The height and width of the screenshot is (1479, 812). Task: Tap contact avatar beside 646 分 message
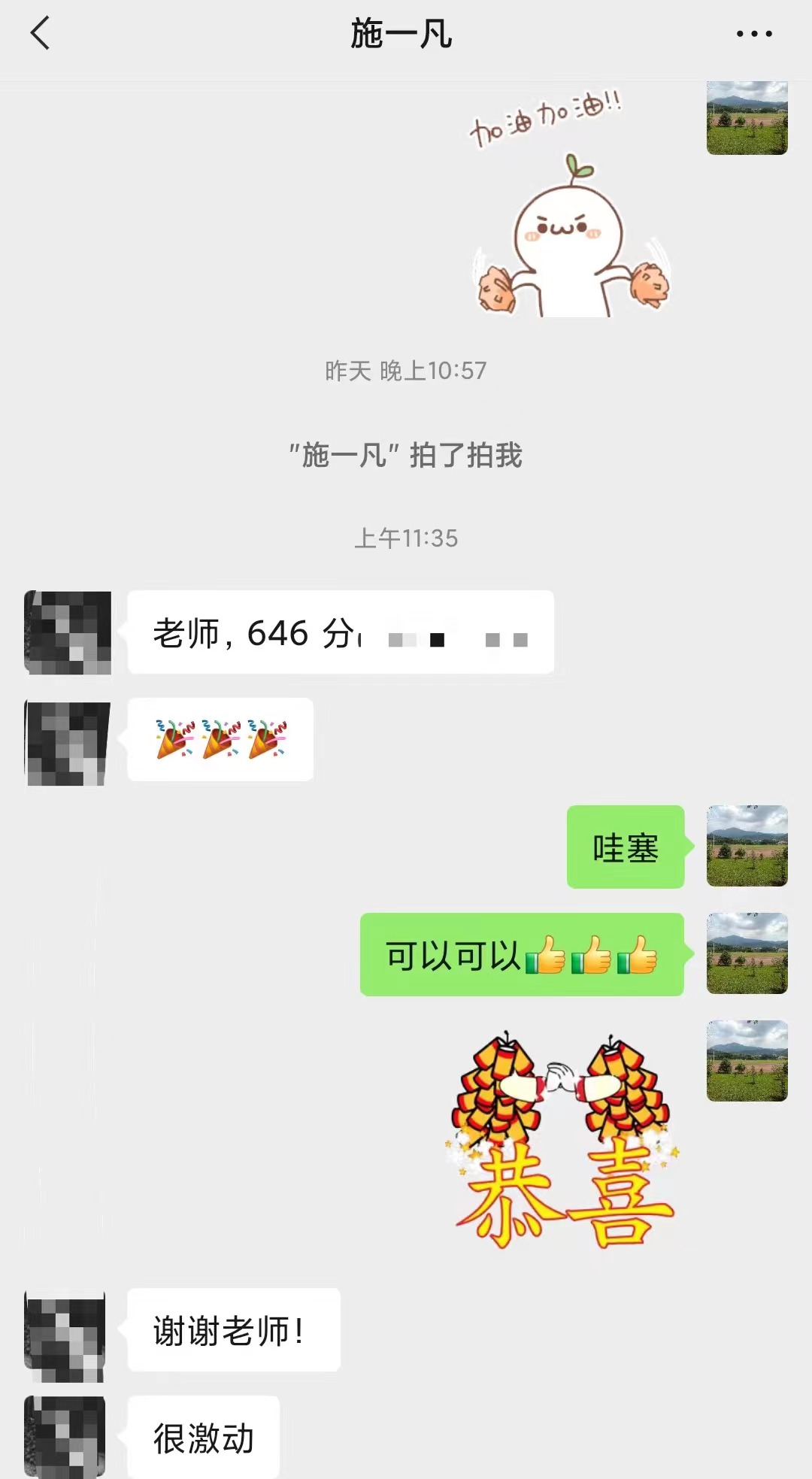click(x=68, y=632)
